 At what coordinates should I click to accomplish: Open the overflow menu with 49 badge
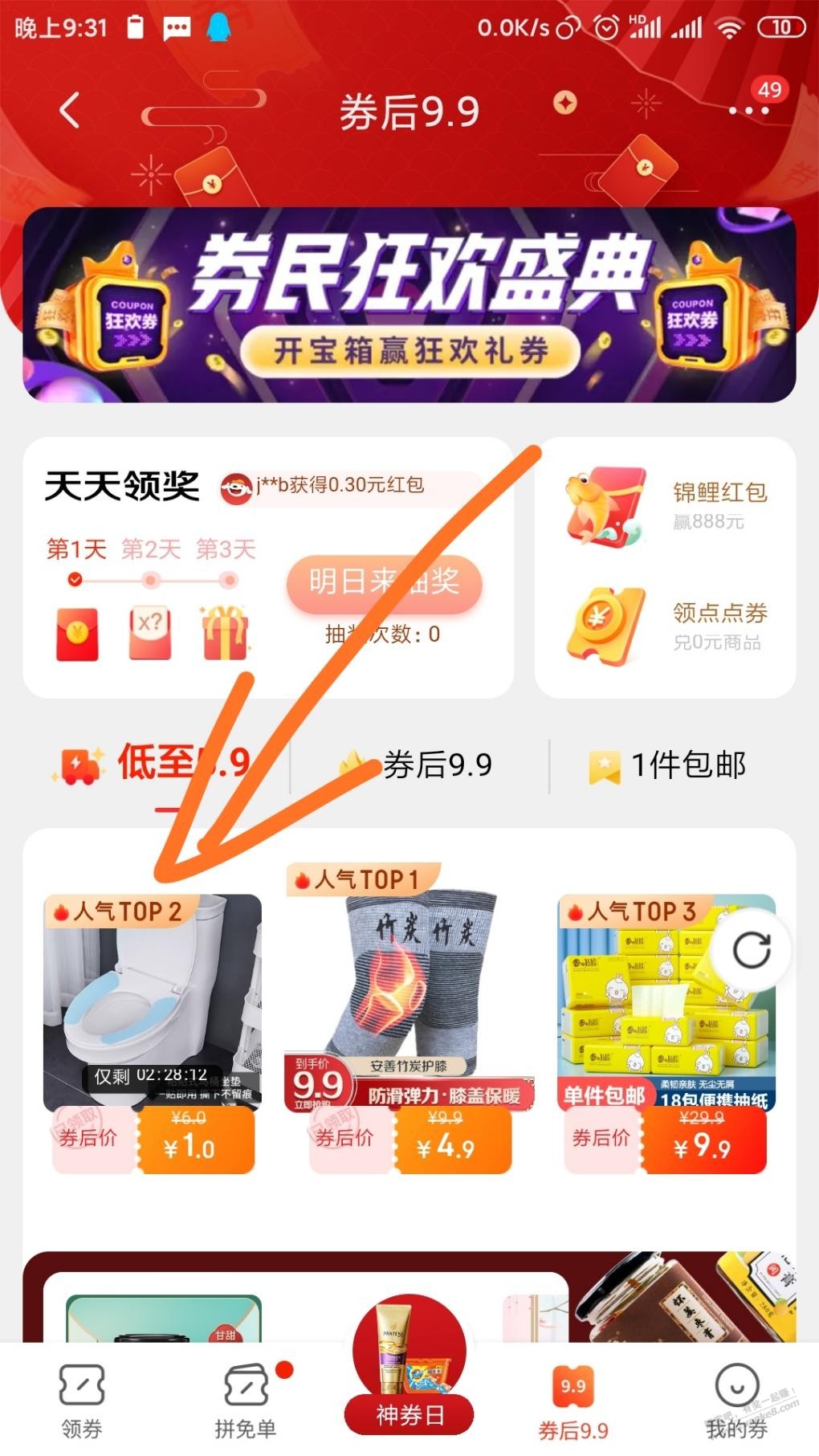(748, 111)
